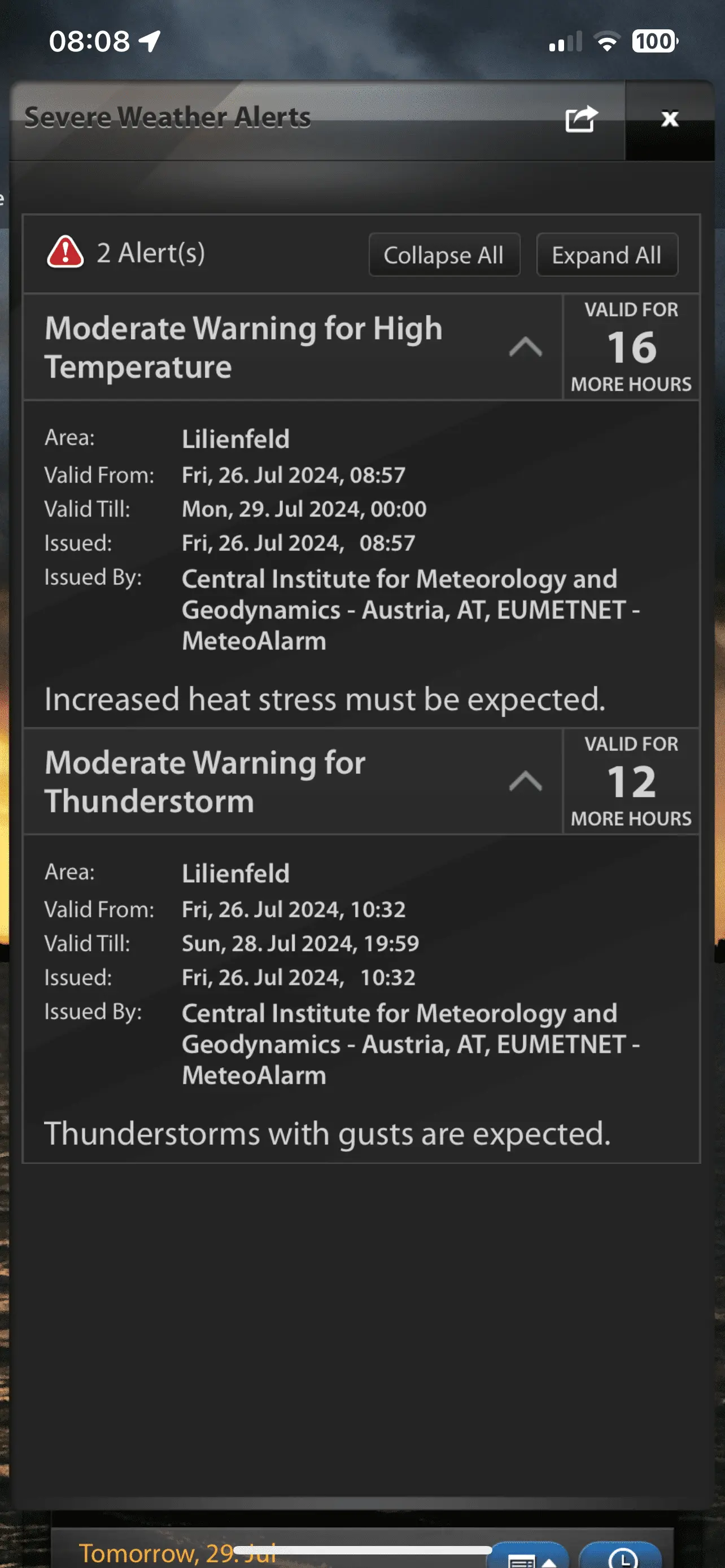Close the Severe Weather Alerts panel
725x1568 pixels.
point(670,119)
